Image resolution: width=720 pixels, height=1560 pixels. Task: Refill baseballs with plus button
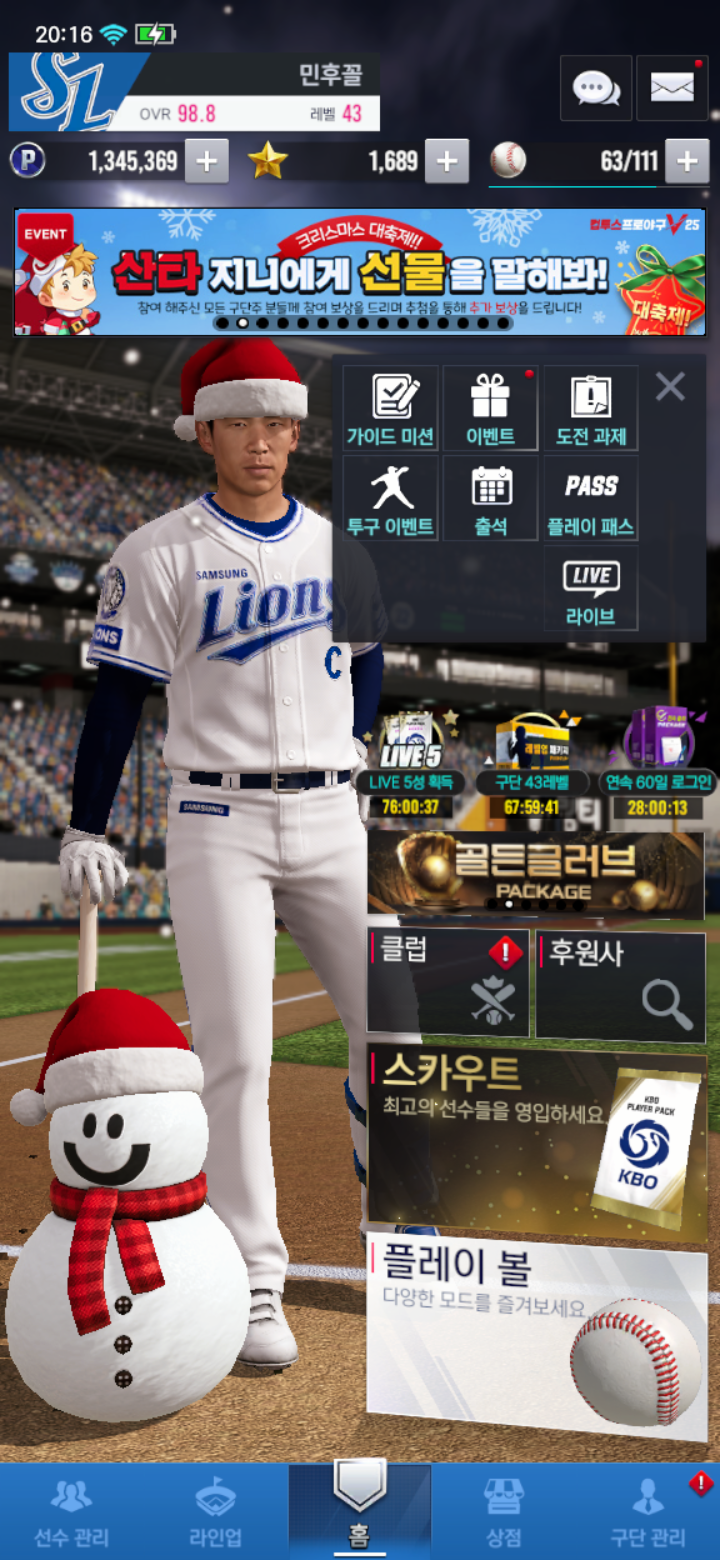[686, 161]
